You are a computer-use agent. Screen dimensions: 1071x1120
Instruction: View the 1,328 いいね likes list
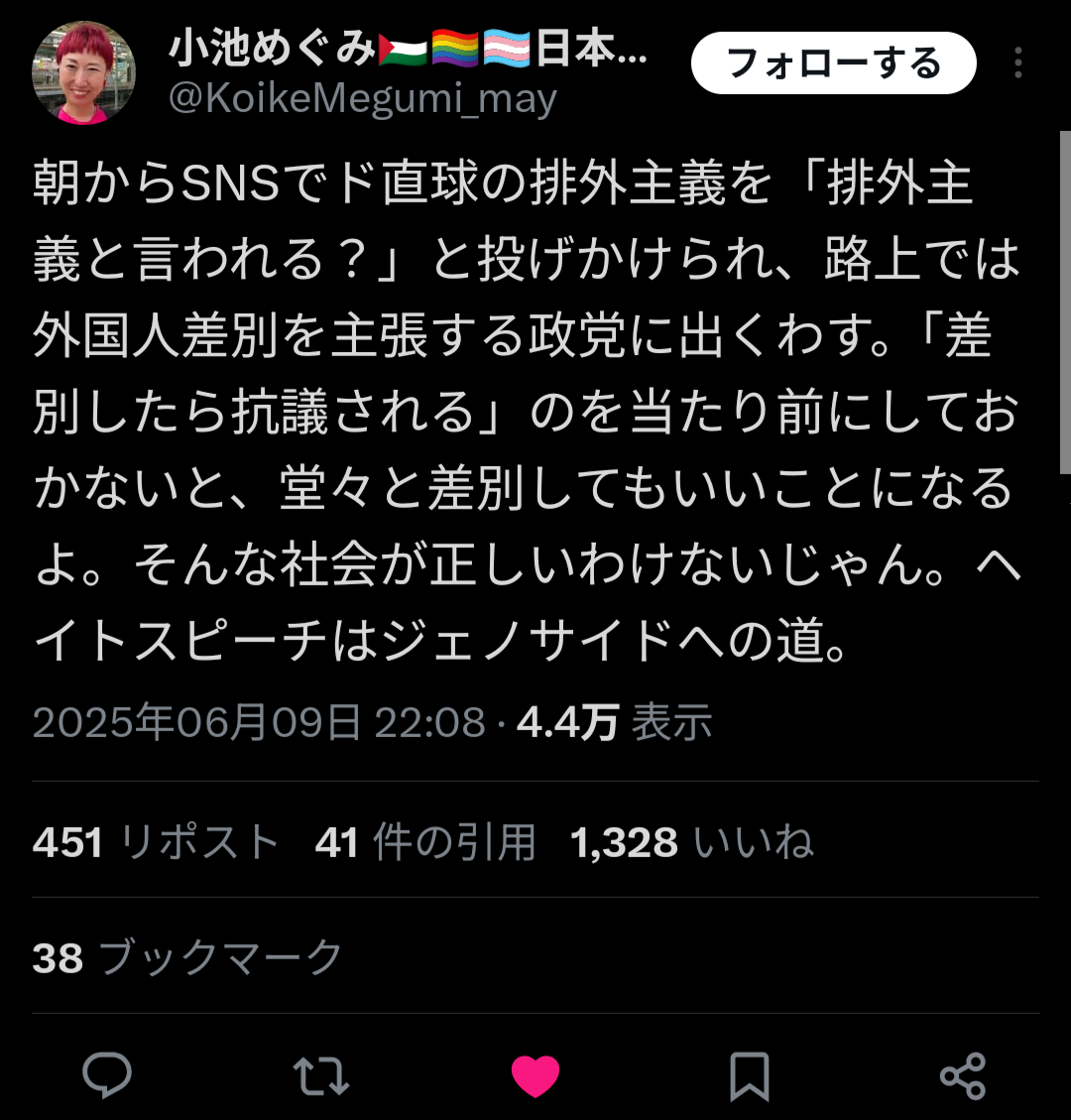click(691, 843)
